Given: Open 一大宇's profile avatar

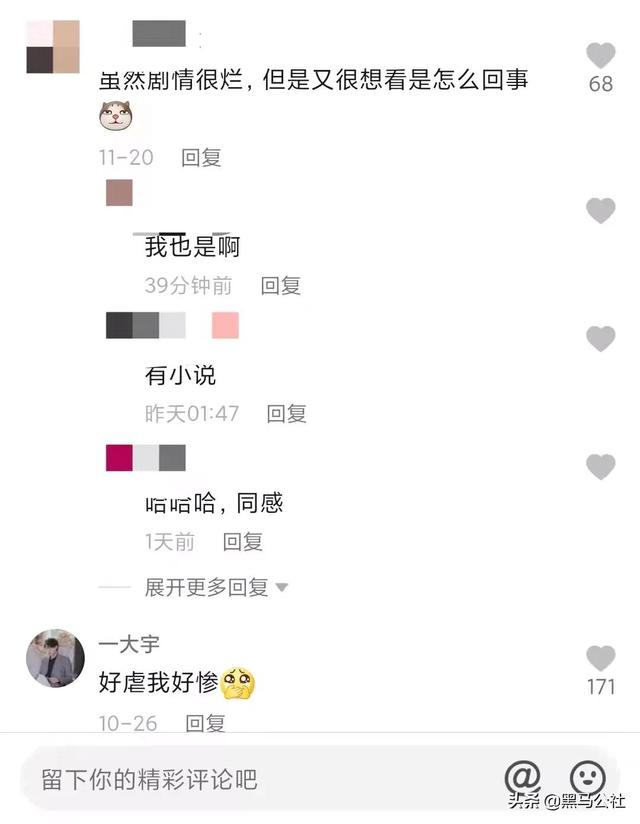Looking at the screenshot, I should 55,658.
